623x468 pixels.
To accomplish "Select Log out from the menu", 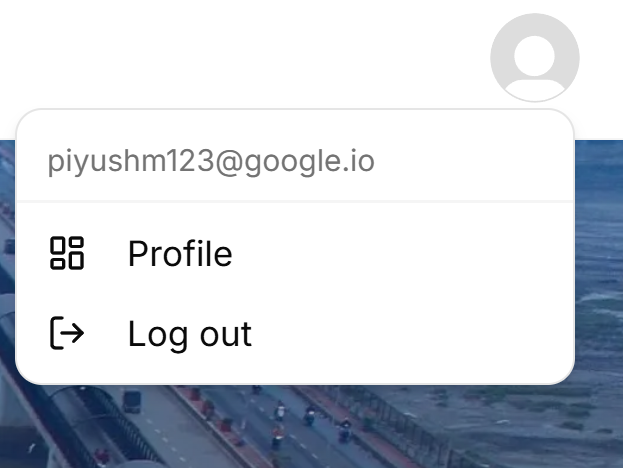I will pos(295,334).
